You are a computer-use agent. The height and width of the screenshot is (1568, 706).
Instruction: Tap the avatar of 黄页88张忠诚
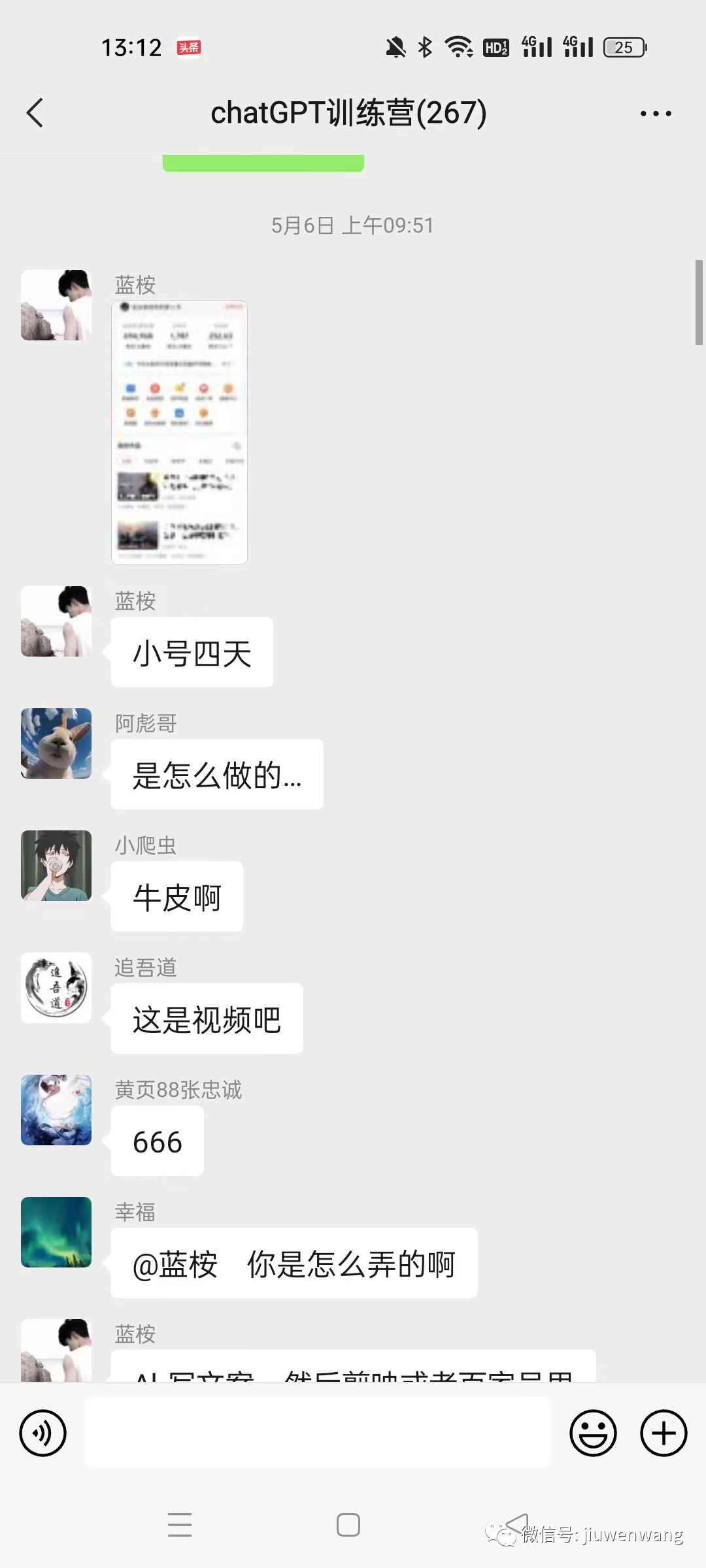[56, 1110]
